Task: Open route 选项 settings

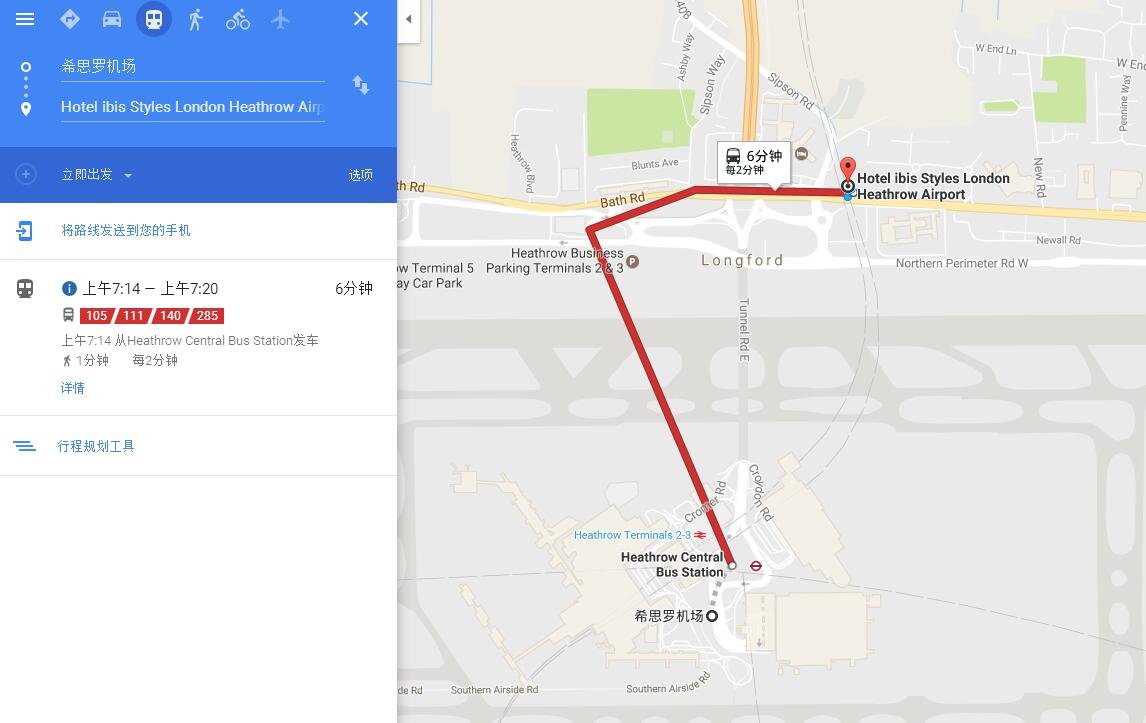Action: 360,175
